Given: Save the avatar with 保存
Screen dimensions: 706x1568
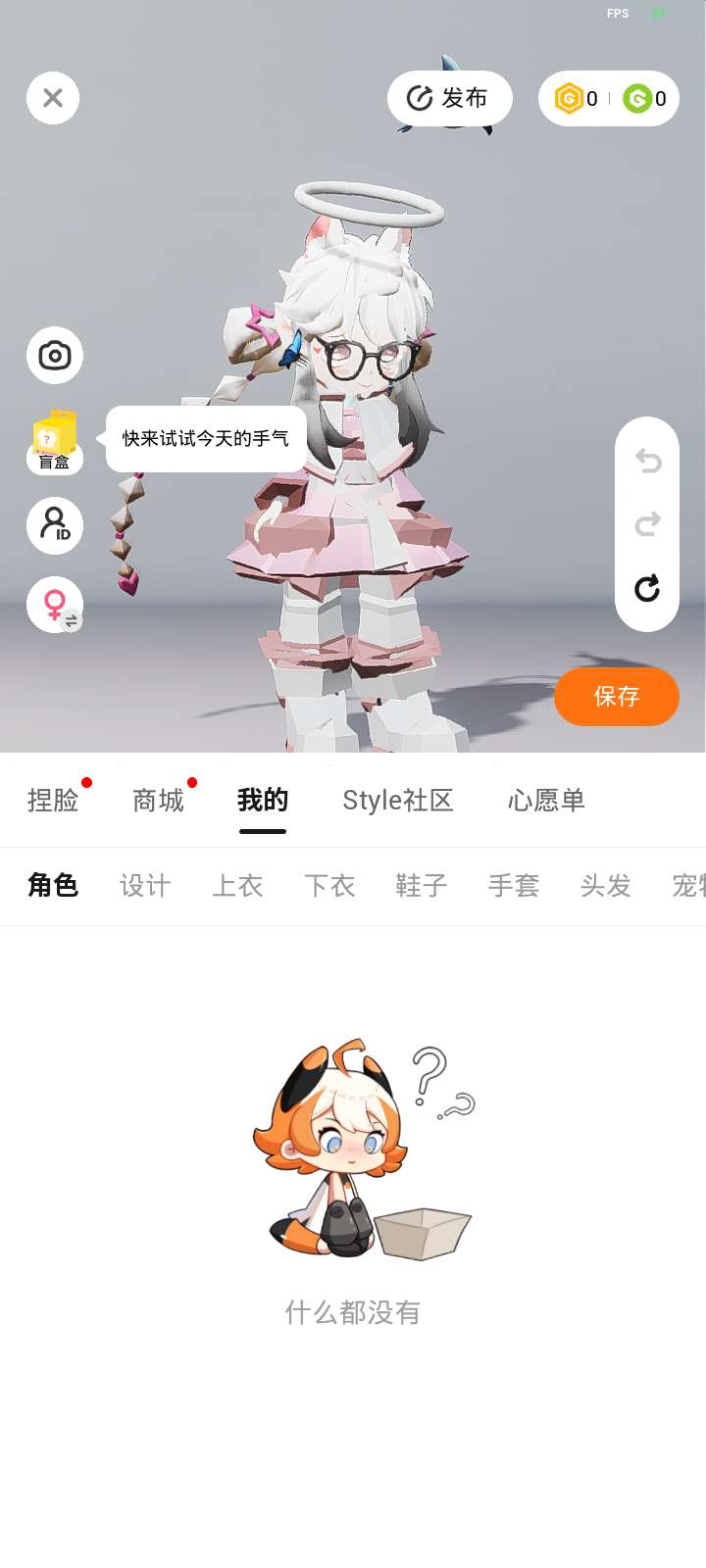Looking at the screenshot, I should (616, 697).
